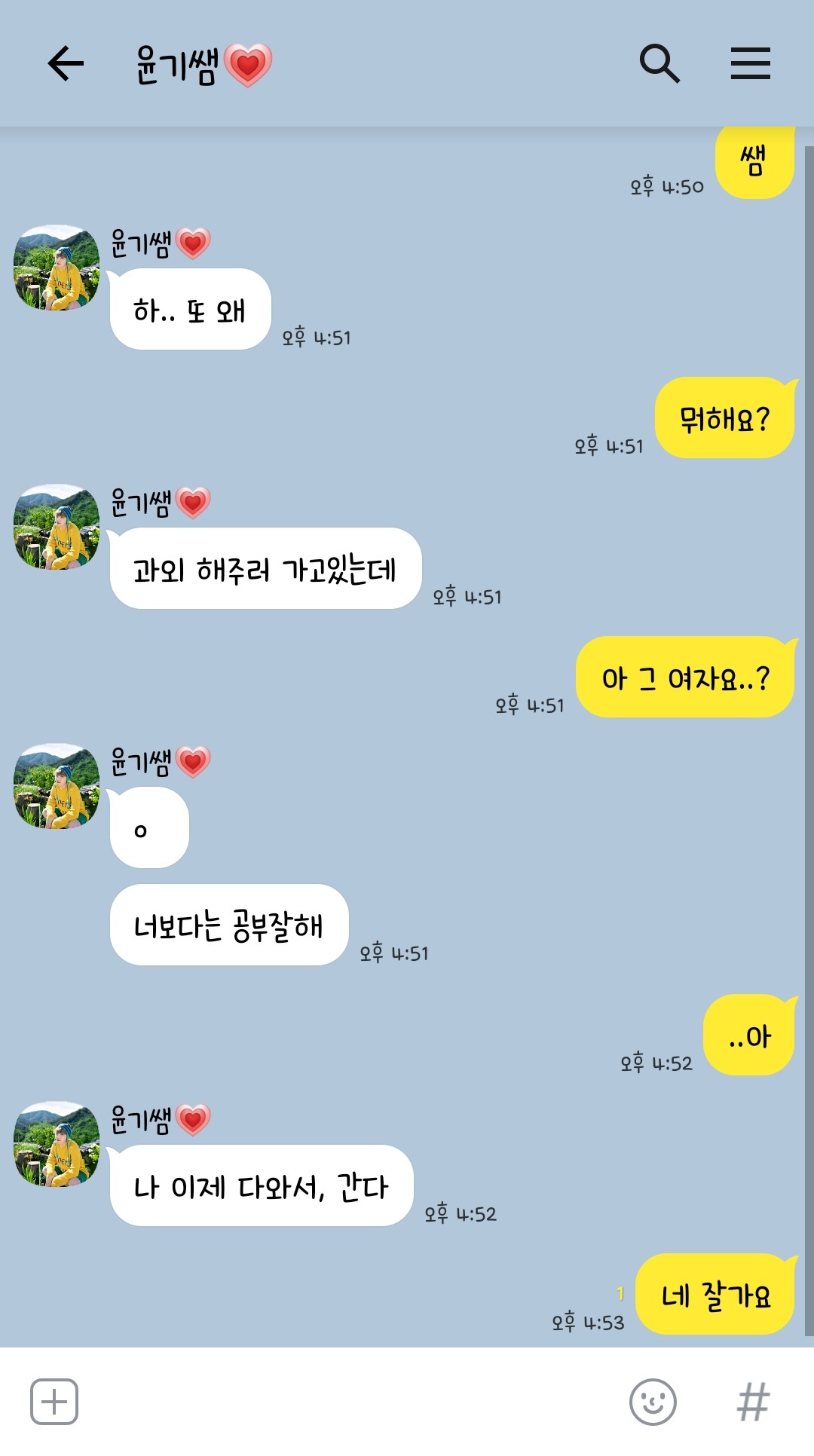The height and width of the screenshot is (1456, 814).
Task: Tap the hashtag search icon
Action: pyautogui.click(x=753, y=1402)
